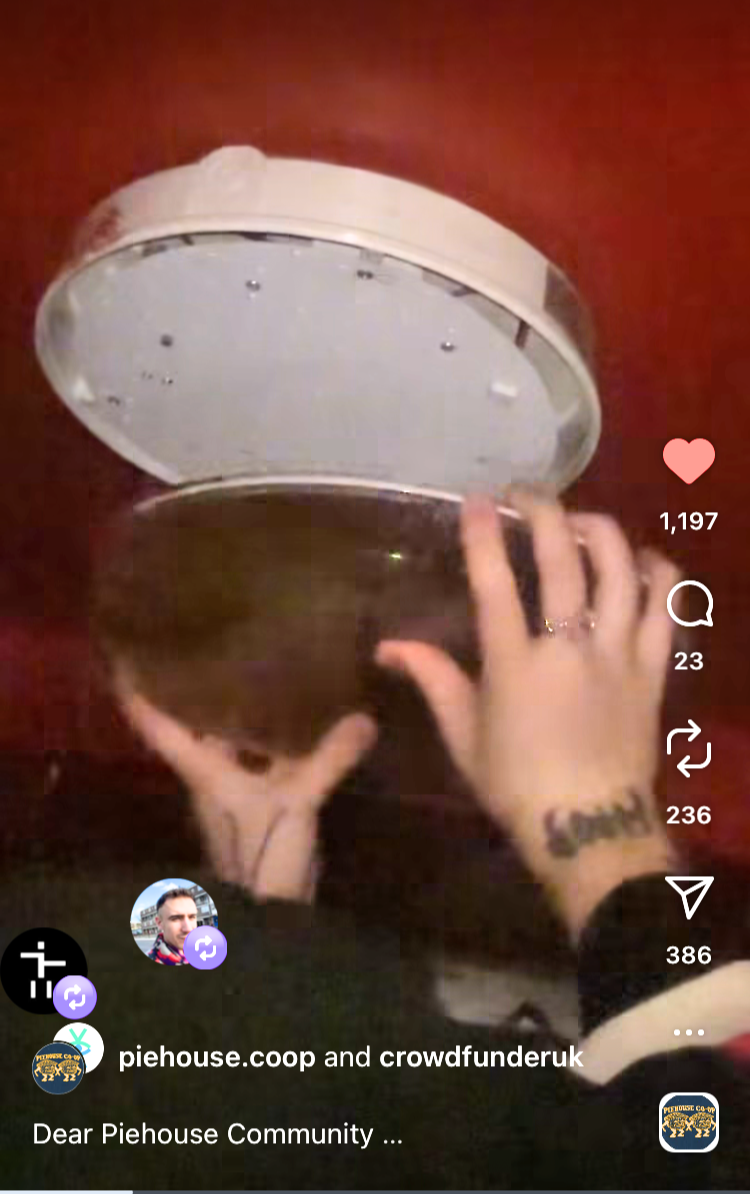The image size is (750, 1194).
Task: Expand the 'Dear Piehouse Community' caption
Action: click(217, 1134)
